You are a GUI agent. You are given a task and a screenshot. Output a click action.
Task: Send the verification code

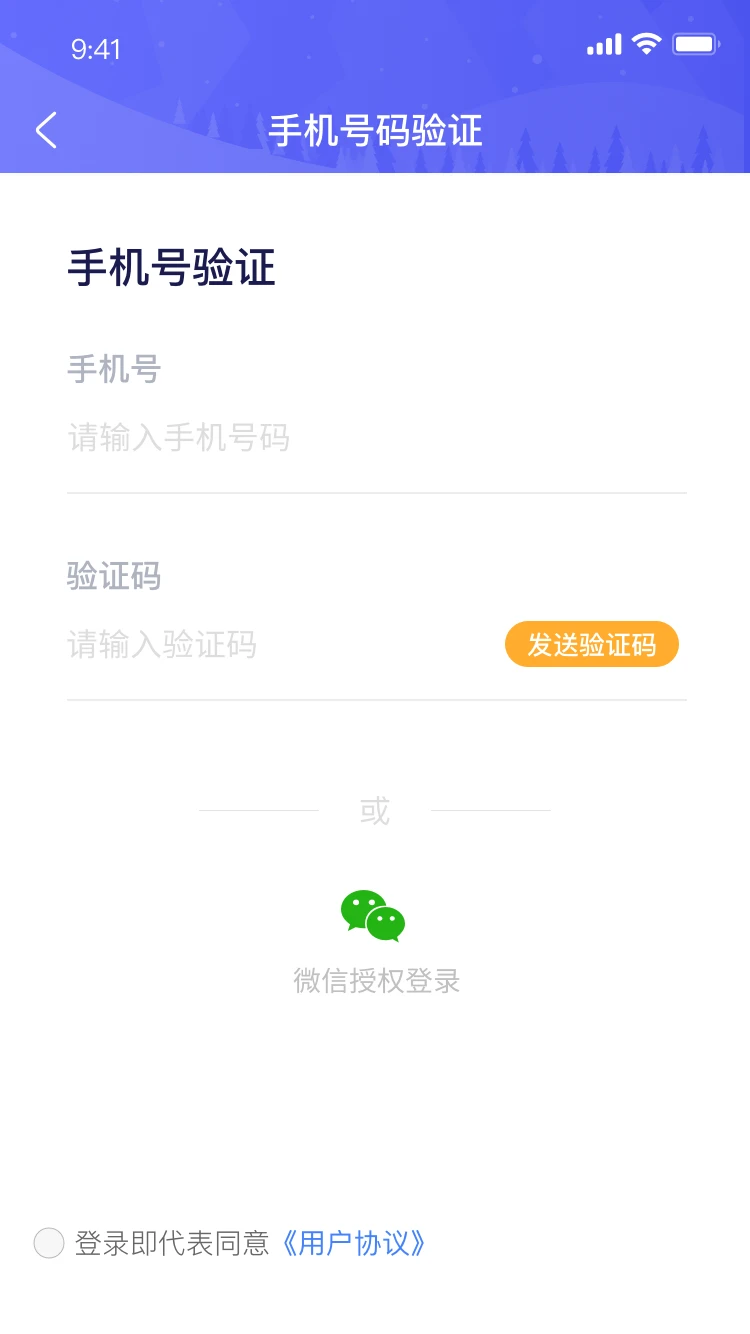[x=592, y=645]
